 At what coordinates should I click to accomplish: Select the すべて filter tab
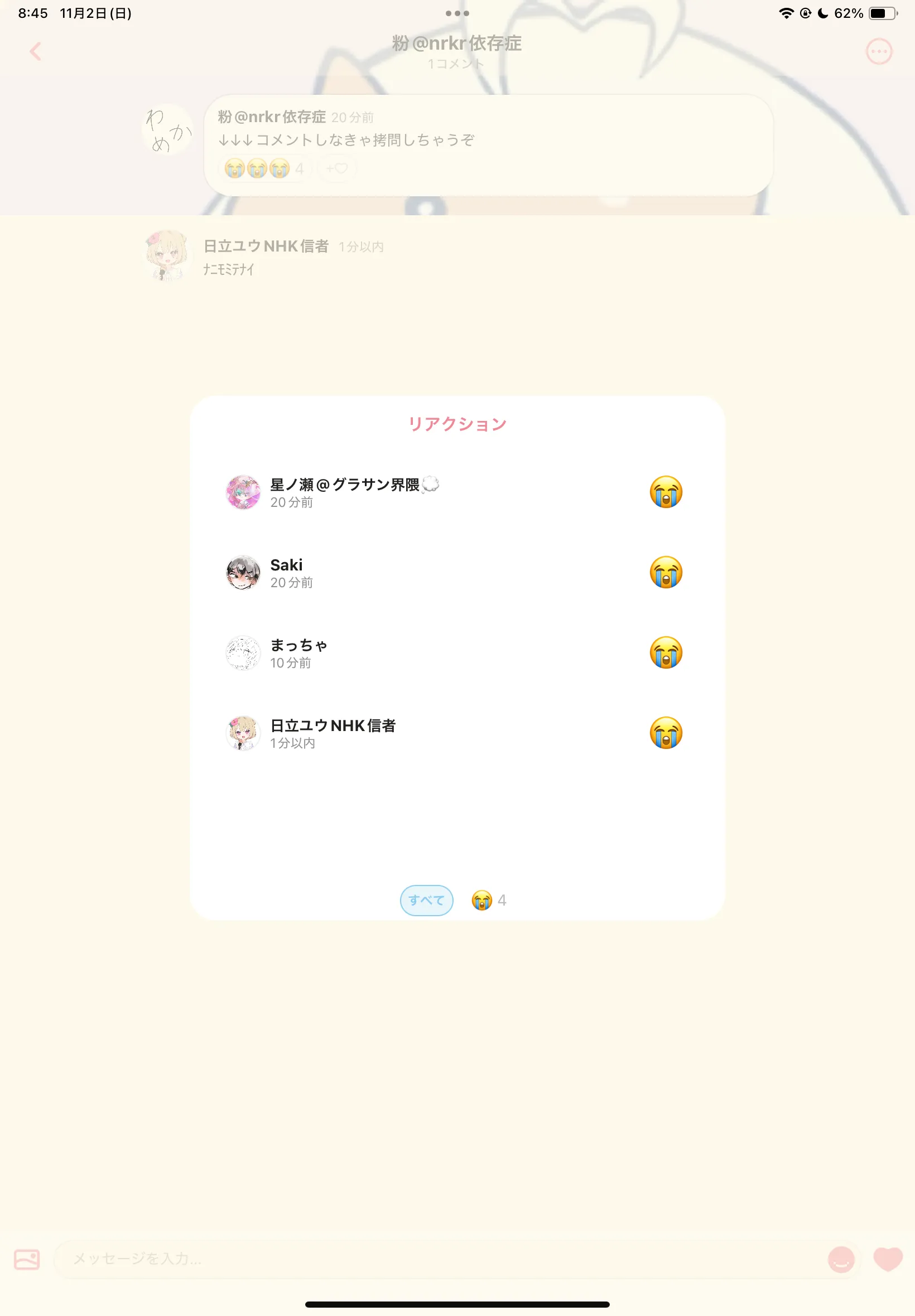[426, 900]
